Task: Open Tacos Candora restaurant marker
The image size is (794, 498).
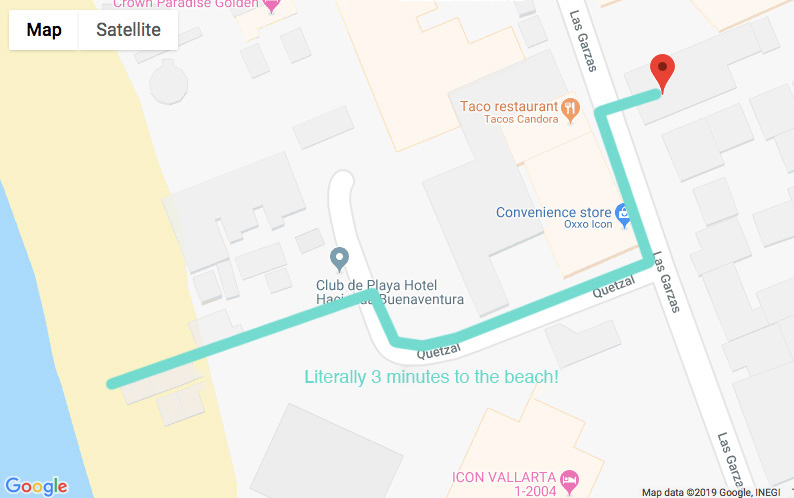Action: [571, 107]
